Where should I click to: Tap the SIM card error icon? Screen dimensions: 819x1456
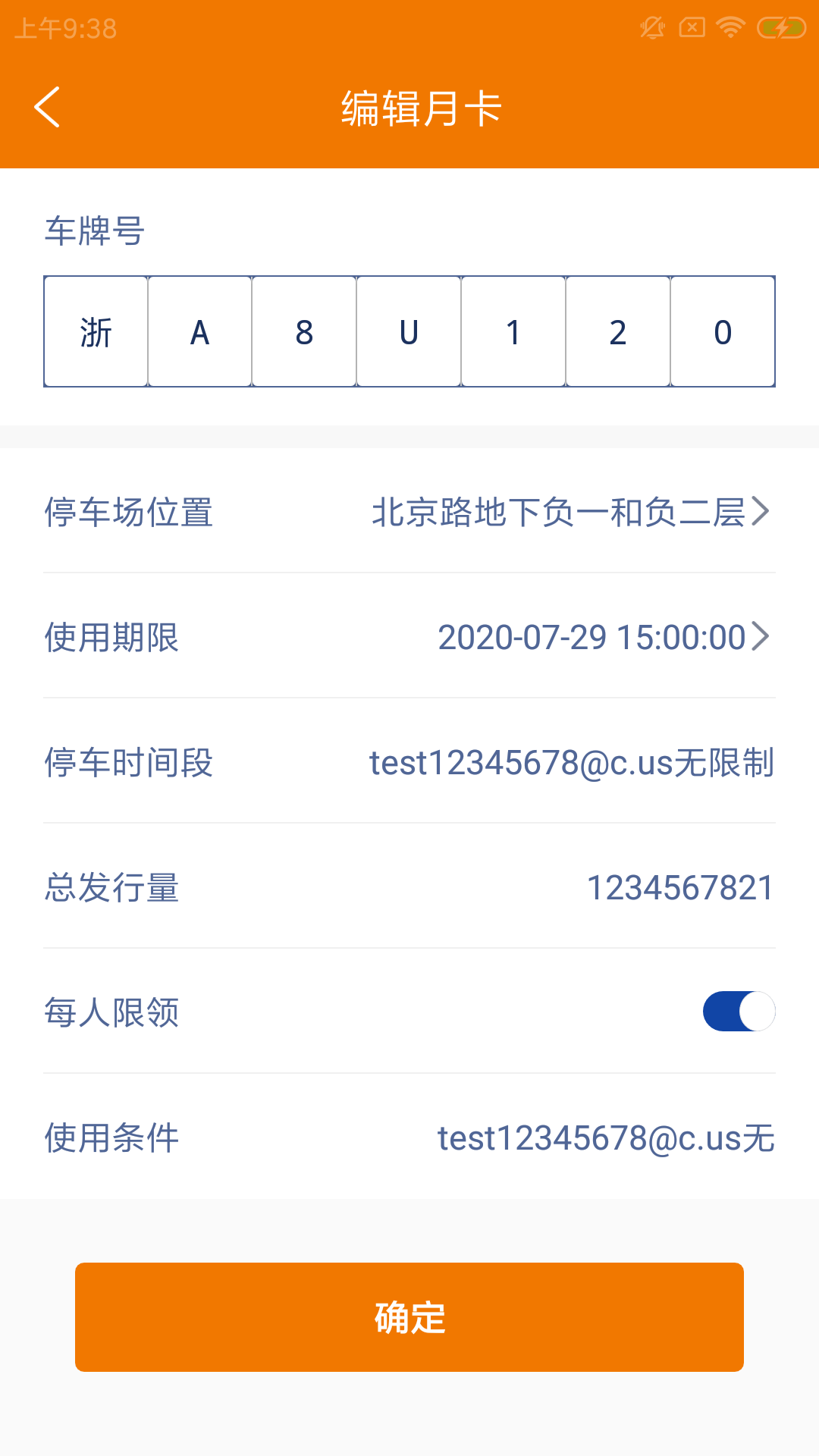pos(691,26)
